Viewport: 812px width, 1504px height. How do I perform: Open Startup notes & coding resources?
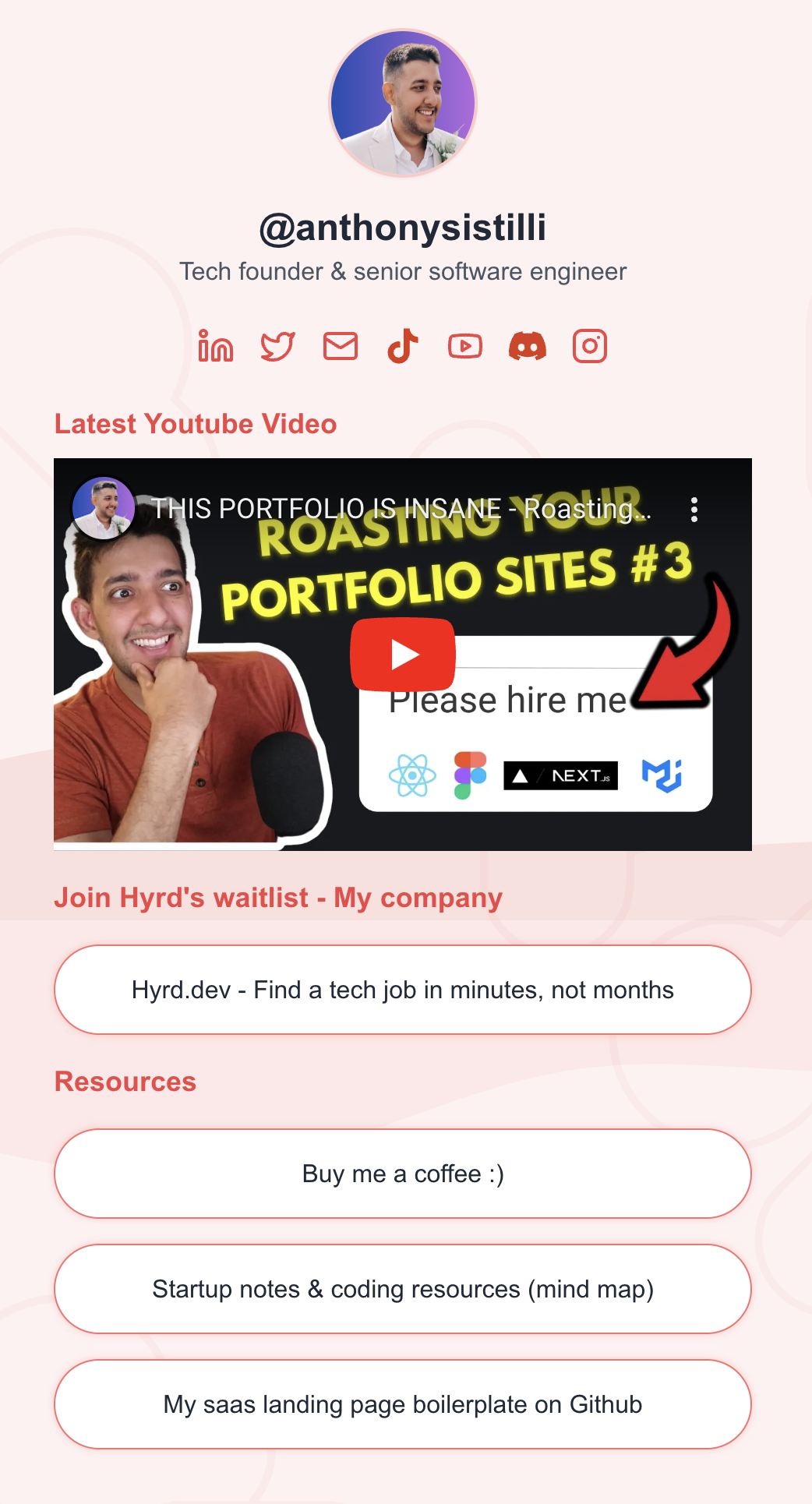point(402,1289)
